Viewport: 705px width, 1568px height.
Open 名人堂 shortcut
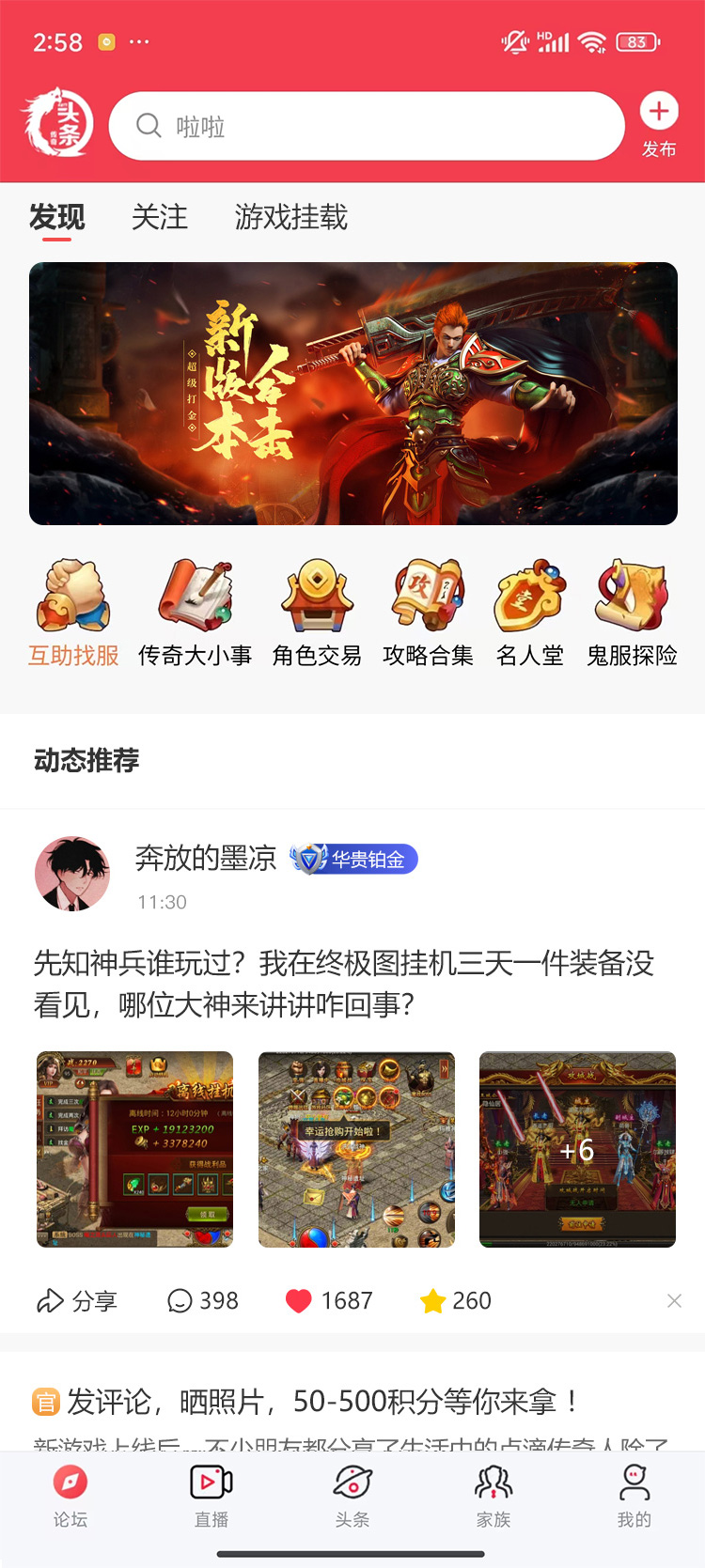[529, 613]
